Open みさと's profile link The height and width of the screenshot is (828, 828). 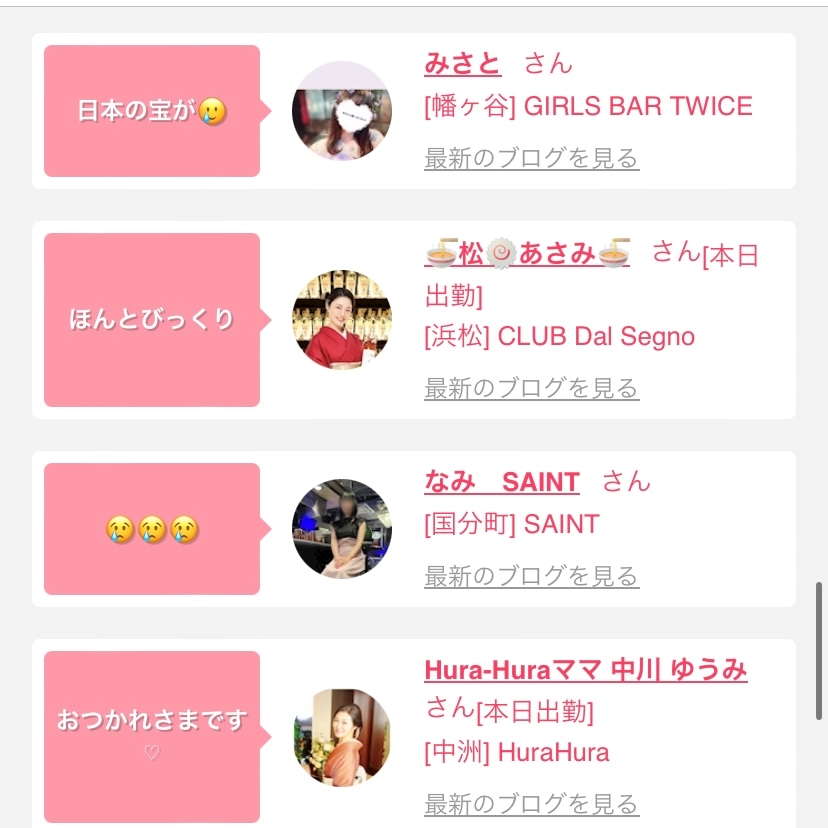tap(463, 63)
